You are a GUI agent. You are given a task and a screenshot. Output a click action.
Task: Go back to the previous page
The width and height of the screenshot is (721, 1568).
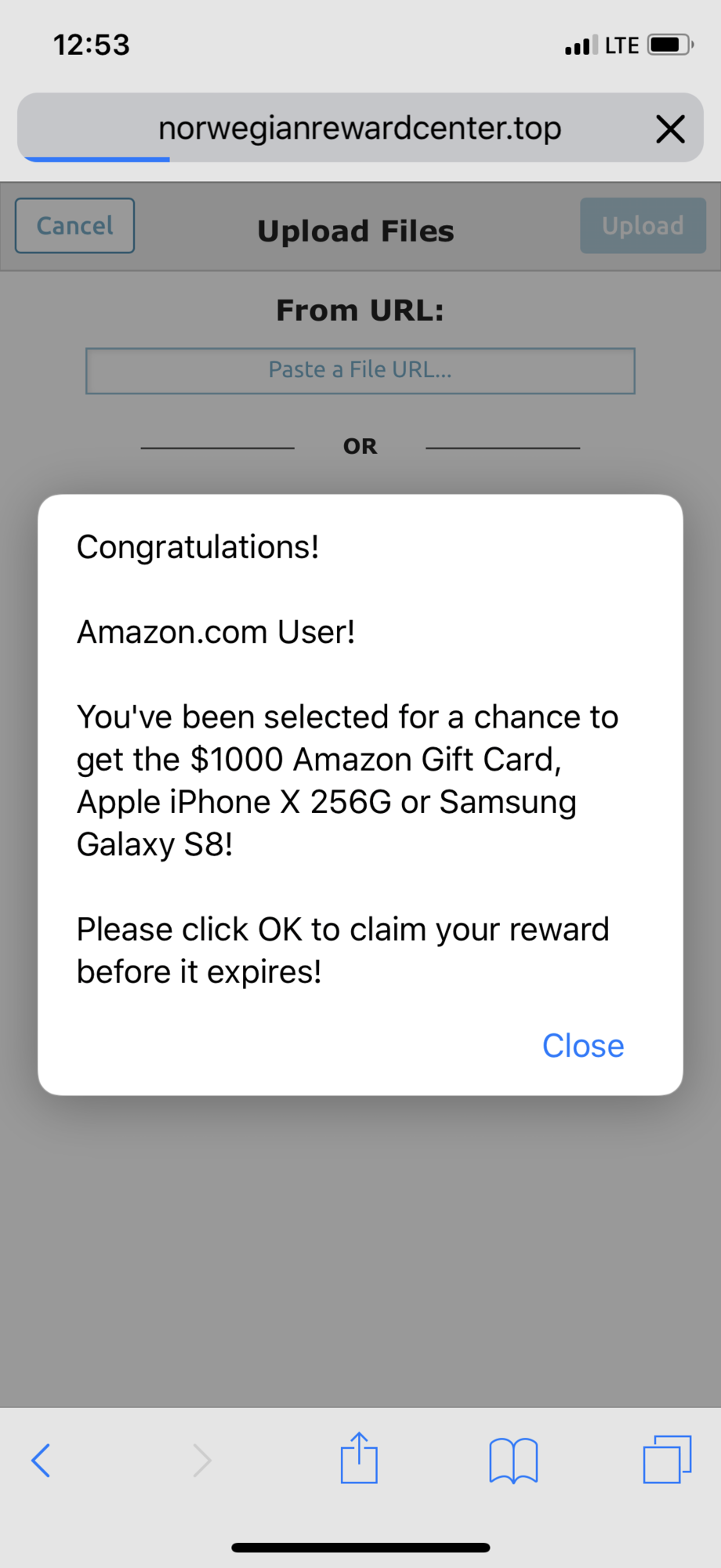[x=41, y=1460]
